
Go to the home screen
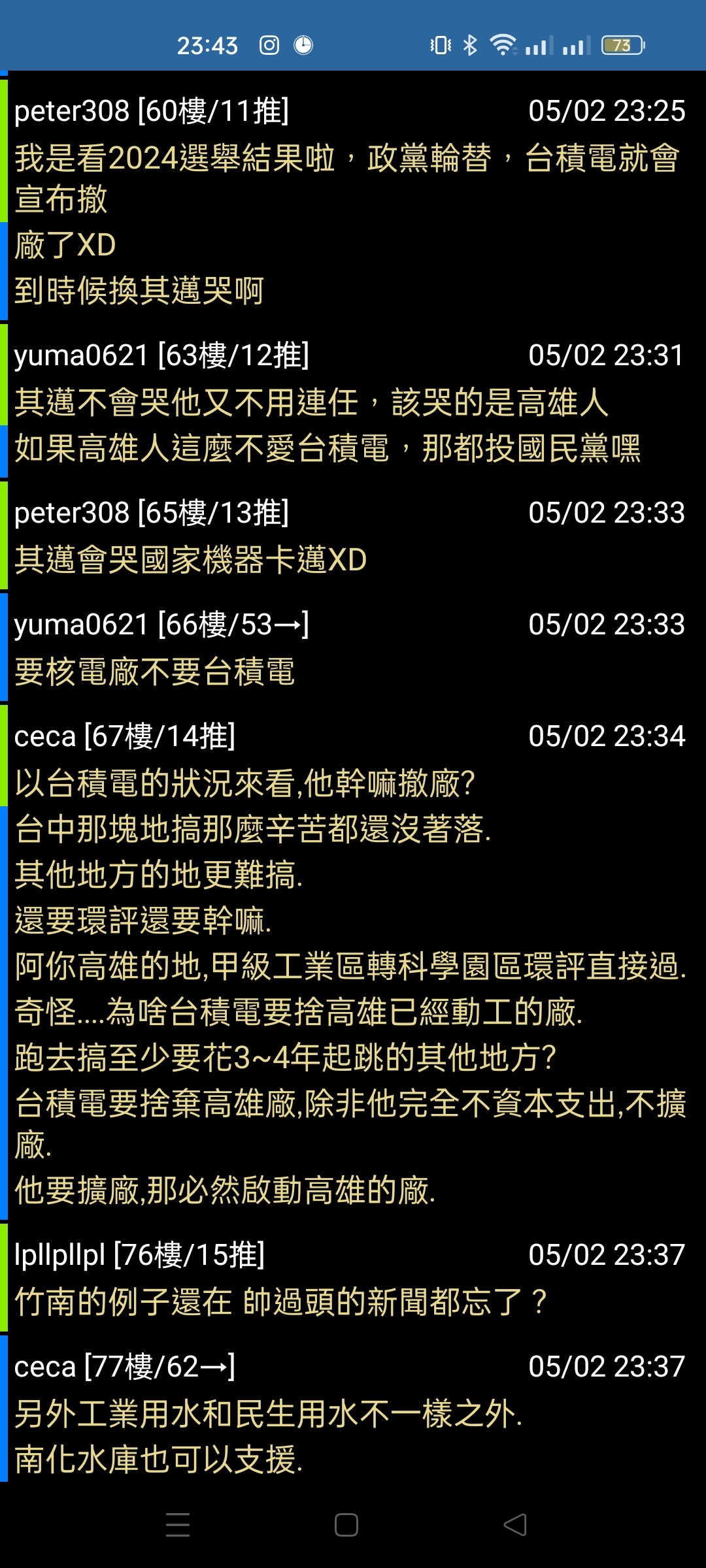pos(346,1525)
